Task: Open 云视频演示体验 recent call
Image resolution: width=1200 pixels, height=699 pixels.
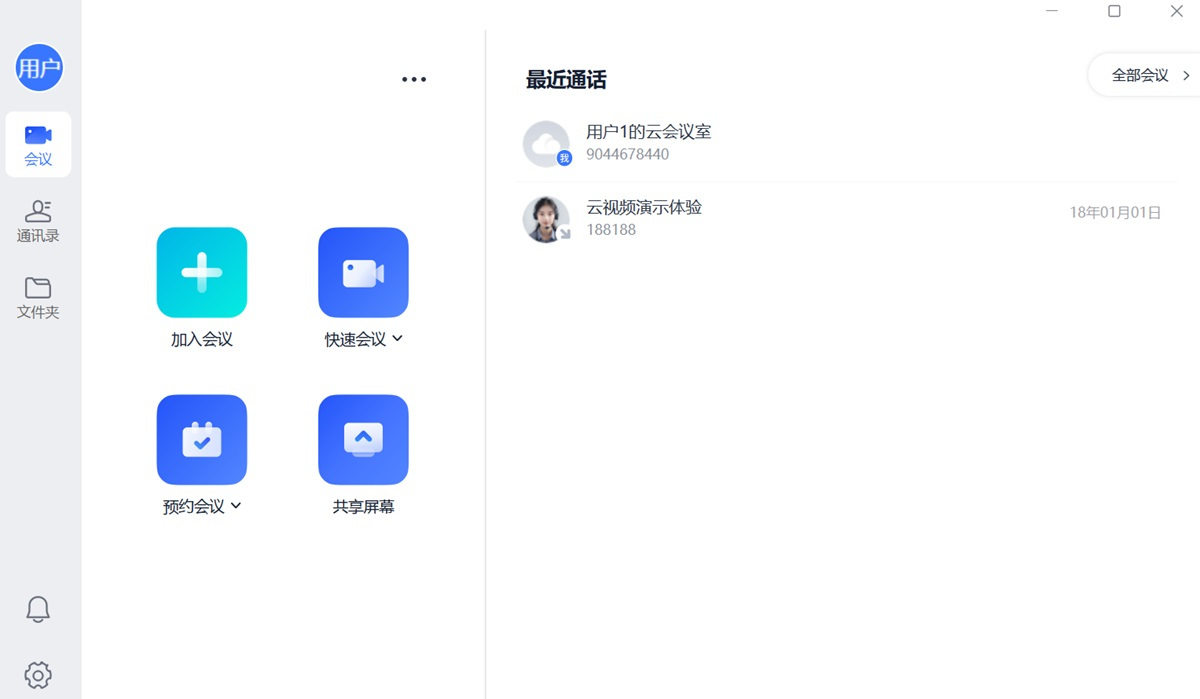Action: click(x=644, y=218)
